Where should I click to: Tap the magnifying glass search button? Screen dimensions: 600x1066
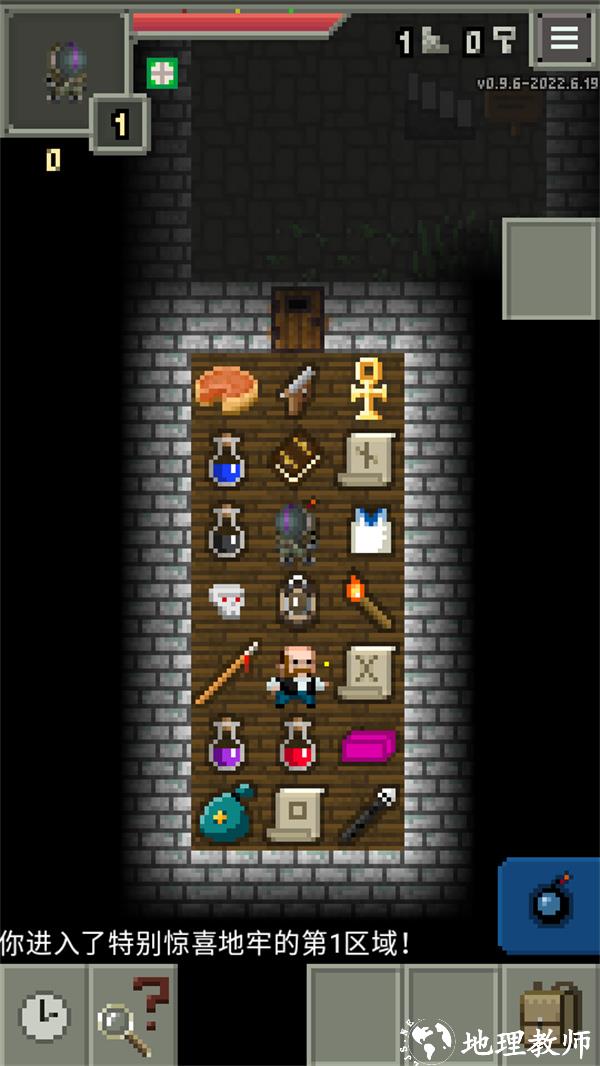coord(133,1017)
